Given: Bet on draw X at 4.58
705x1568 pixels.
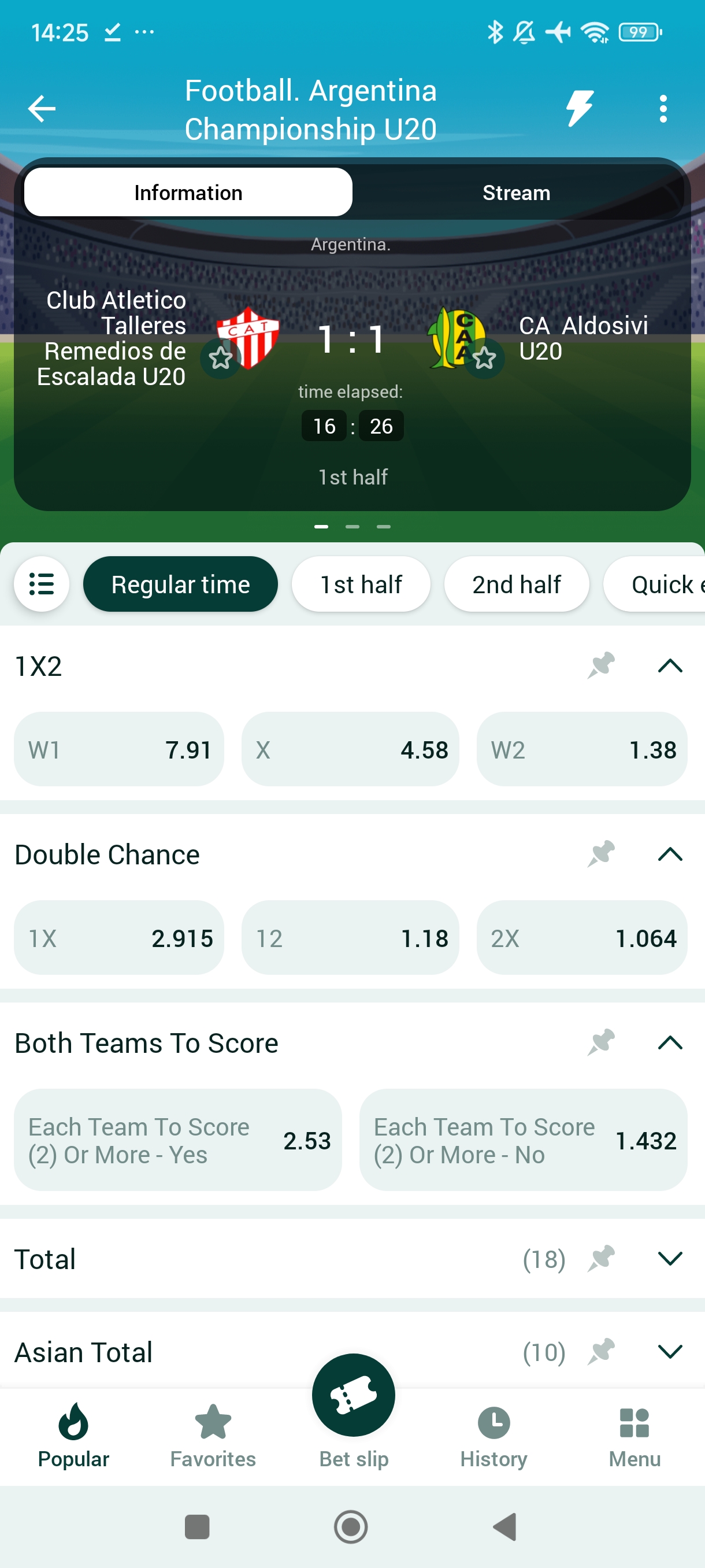Looking at the screenshot, I should coord(350,749).
